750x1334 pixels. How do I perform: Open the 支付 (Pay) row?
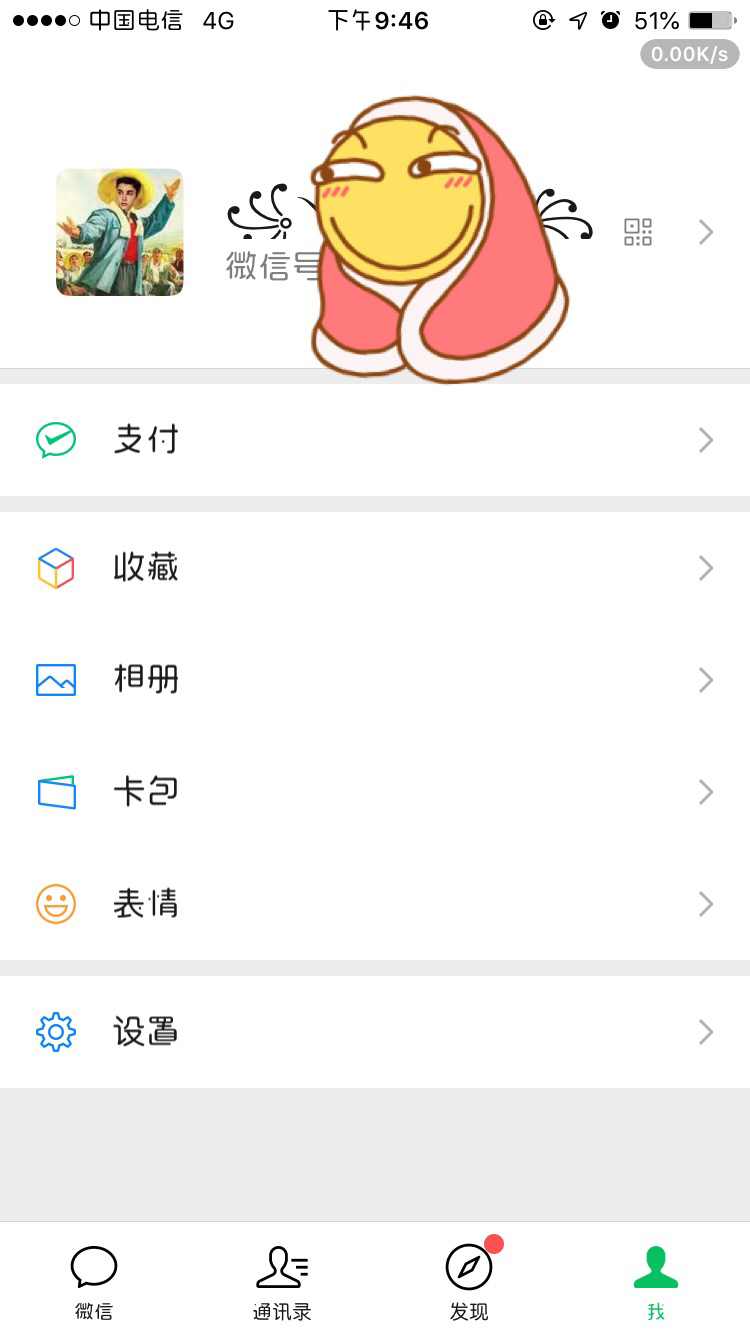point(375,440)
